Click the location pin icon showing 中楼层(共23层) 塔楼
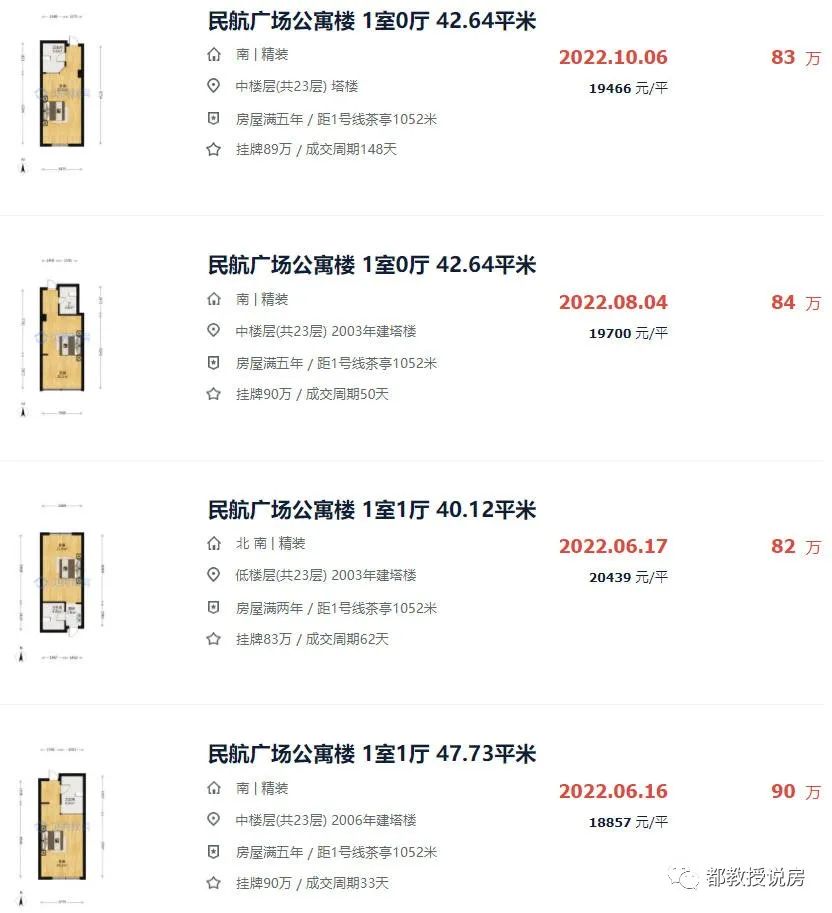 (x=213, y=87)
